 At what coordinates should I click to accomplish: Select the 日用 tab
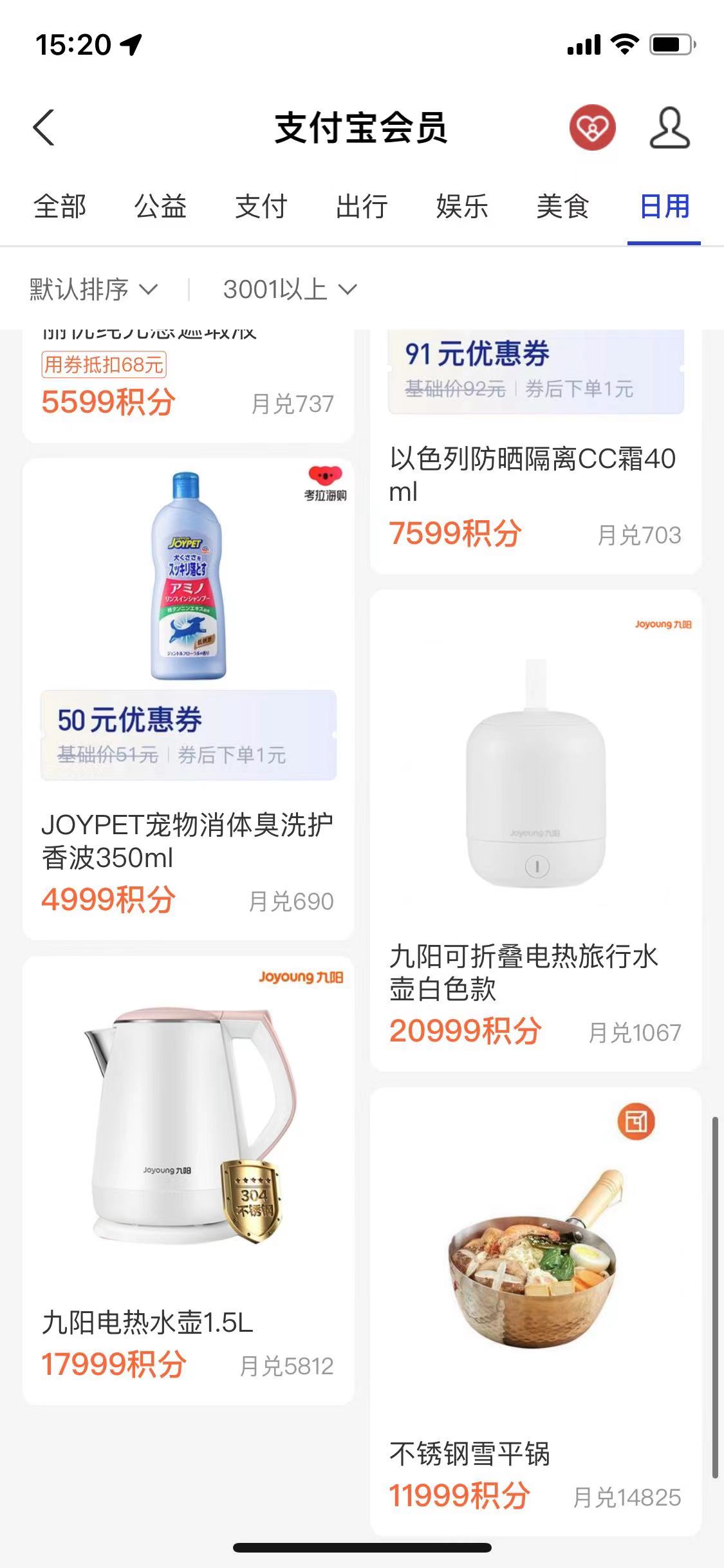coord(664,207)
